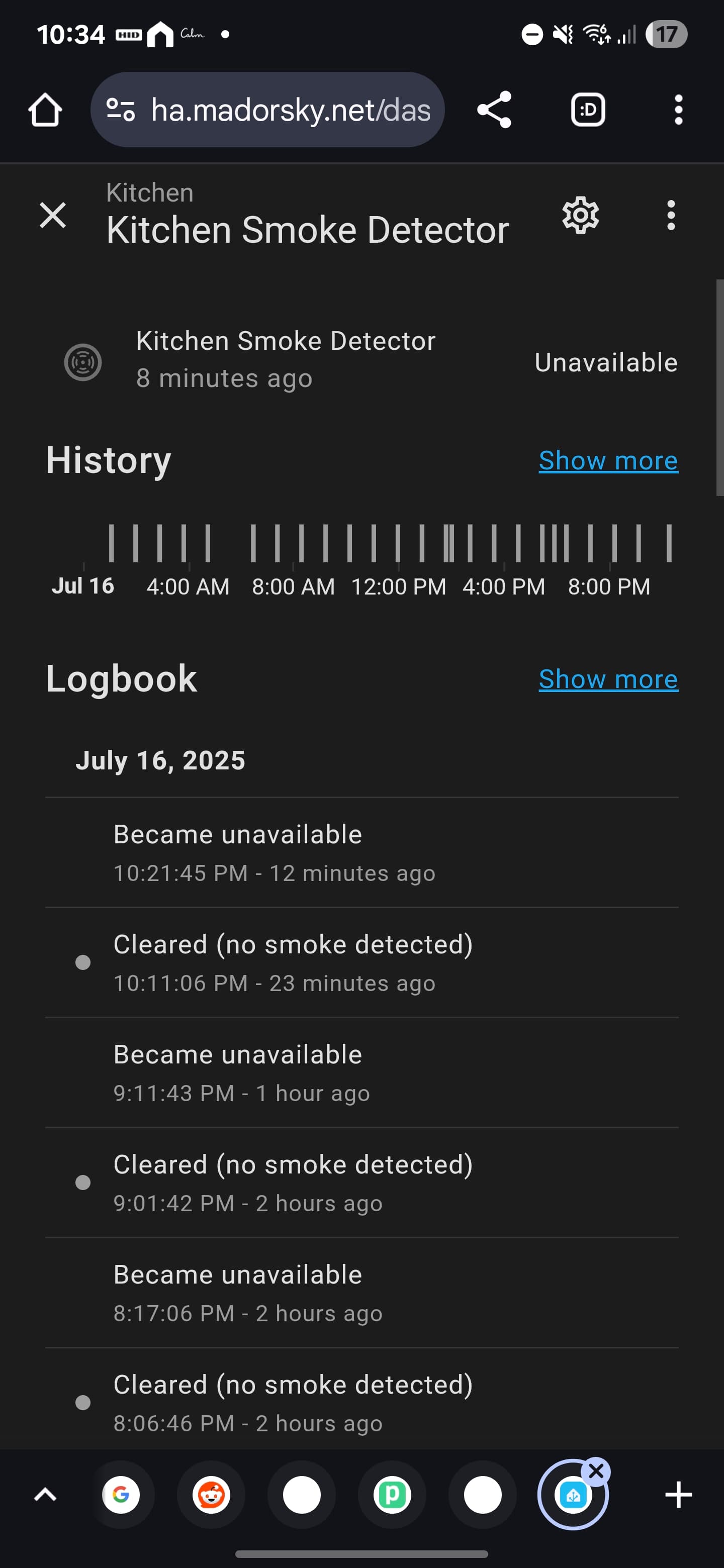Show more History
724x1568 pixels.
(x=608, y=461)
